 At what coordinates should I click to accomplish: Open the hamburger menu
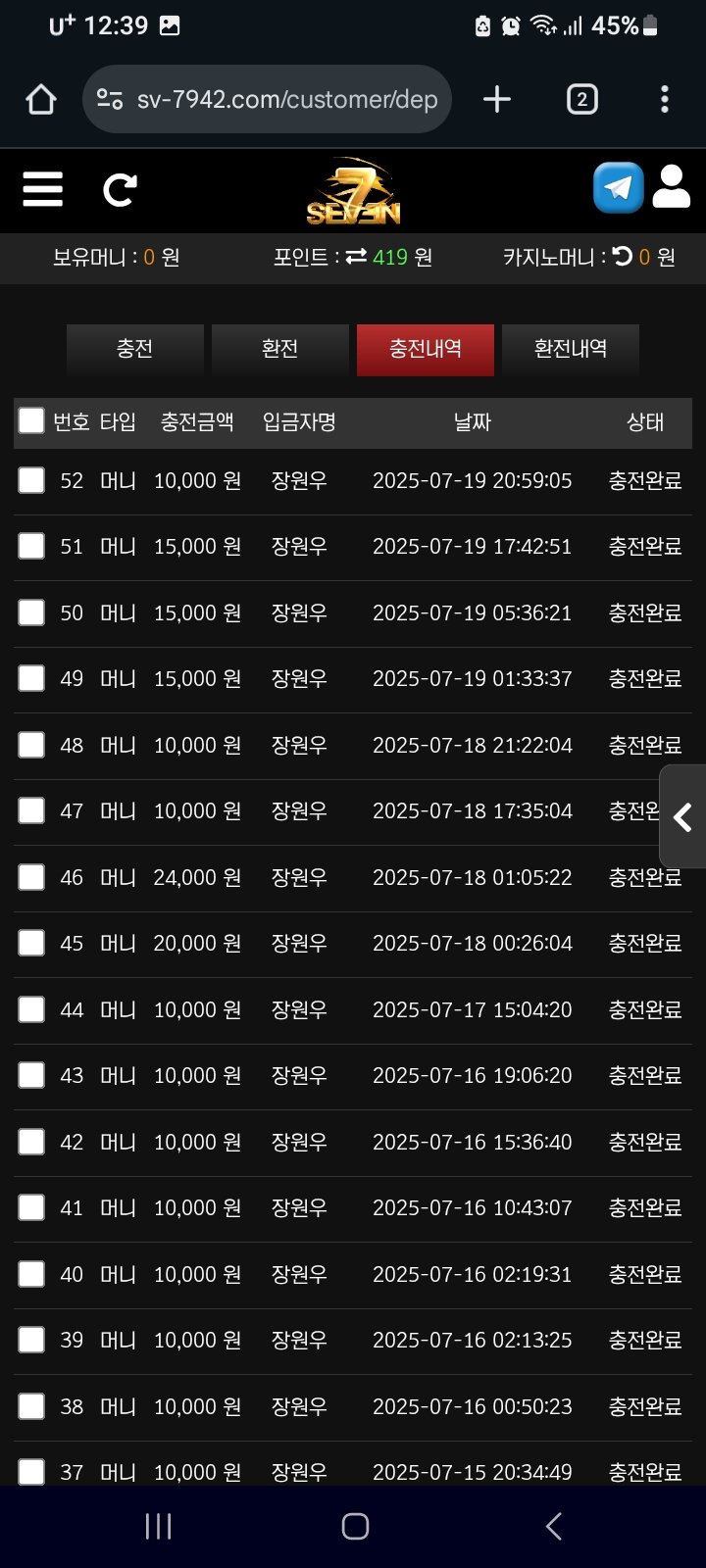[x=42, y=189]
